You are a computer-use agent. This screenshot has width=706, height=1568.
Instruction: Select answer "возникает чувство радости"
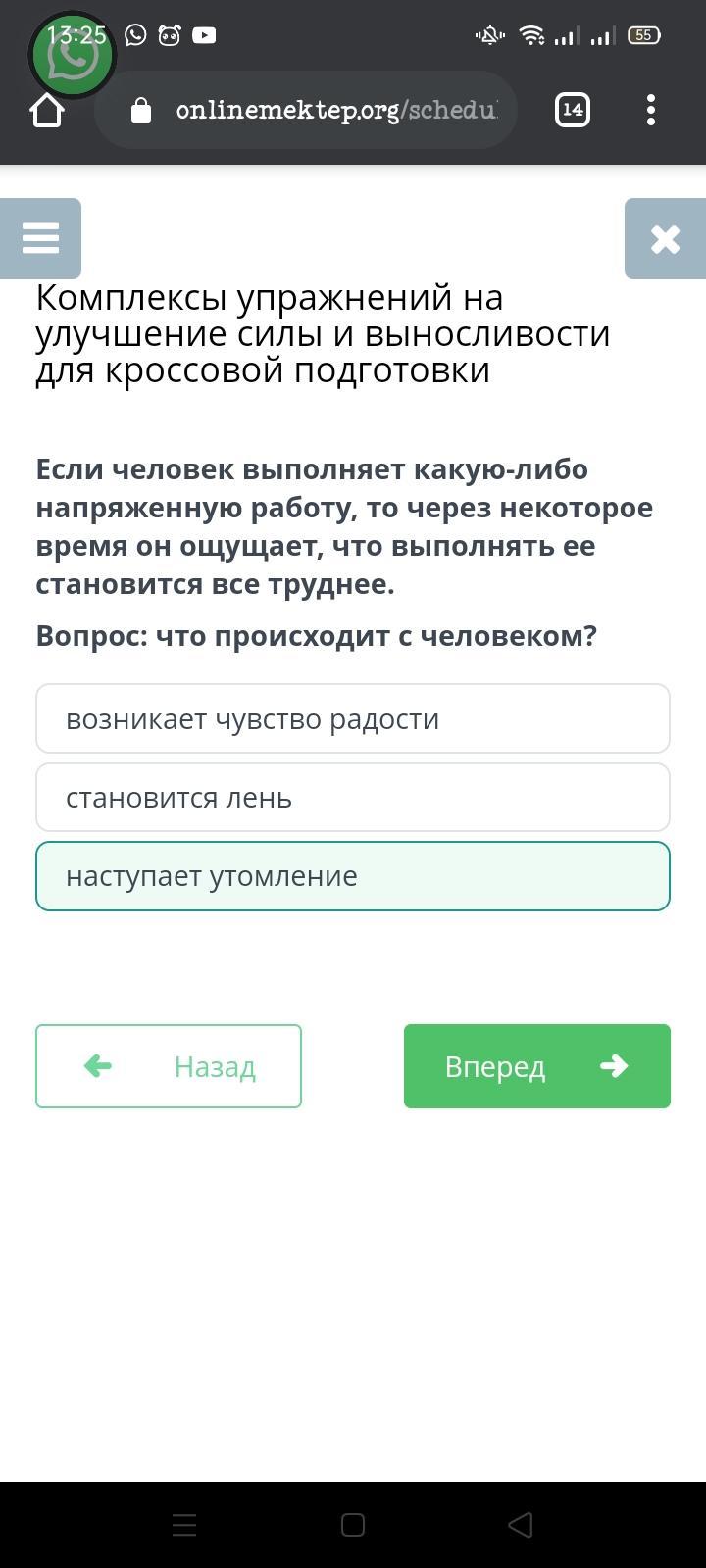[353, 718]
